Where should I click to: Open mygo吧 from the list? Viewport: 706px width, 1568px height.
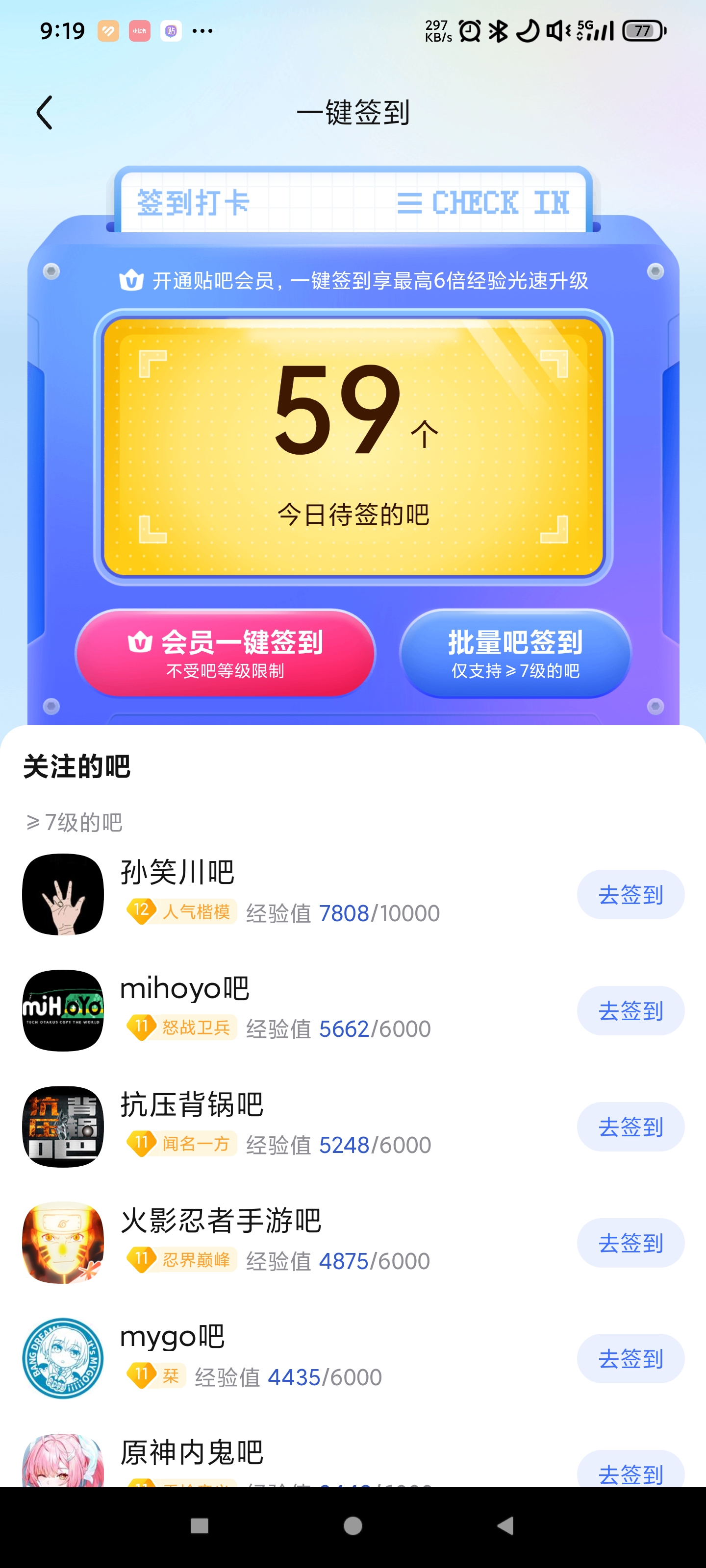click(173, 1337)
